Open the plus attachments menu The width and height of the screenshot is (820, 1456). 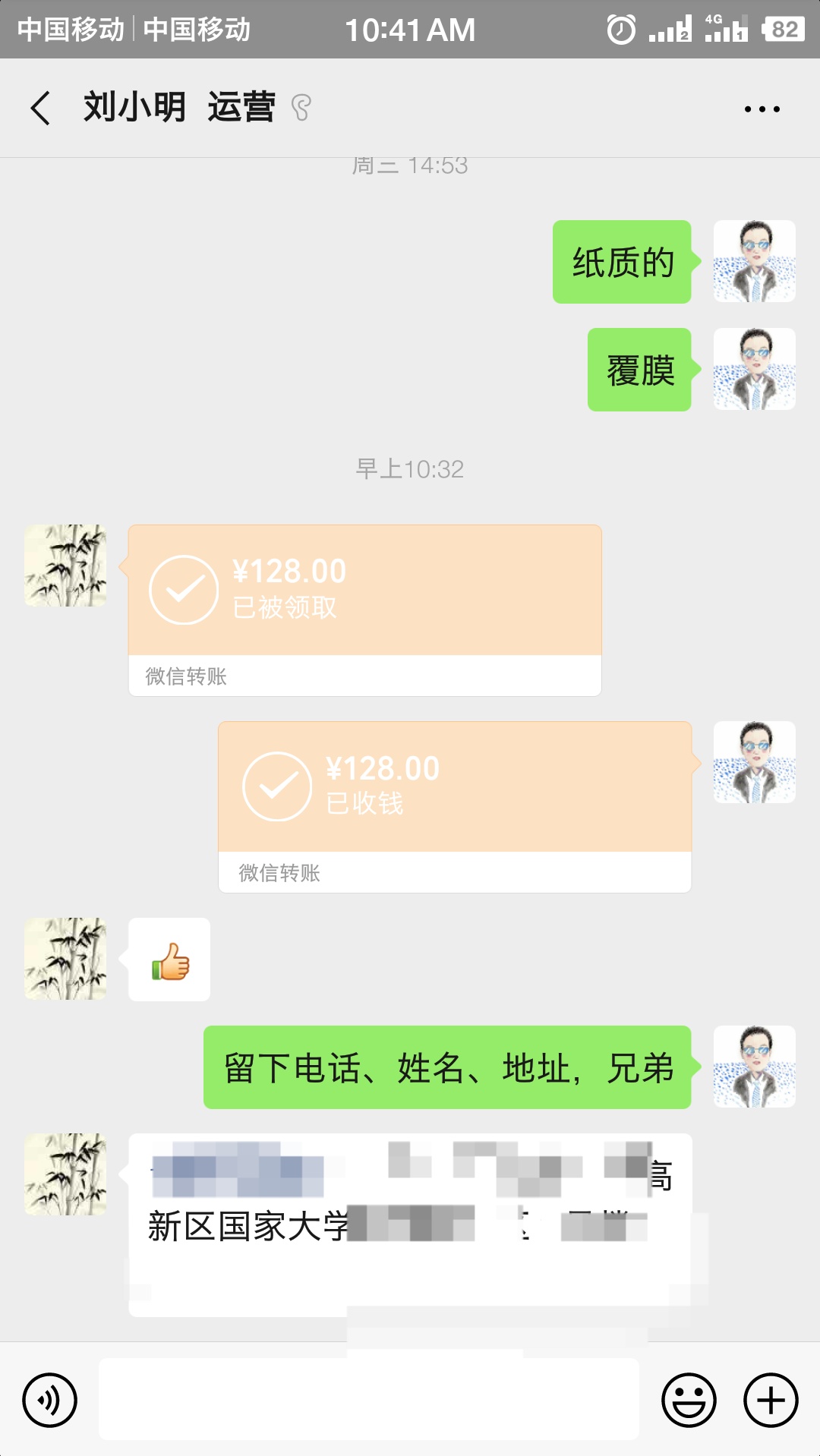pos(771,1400)
